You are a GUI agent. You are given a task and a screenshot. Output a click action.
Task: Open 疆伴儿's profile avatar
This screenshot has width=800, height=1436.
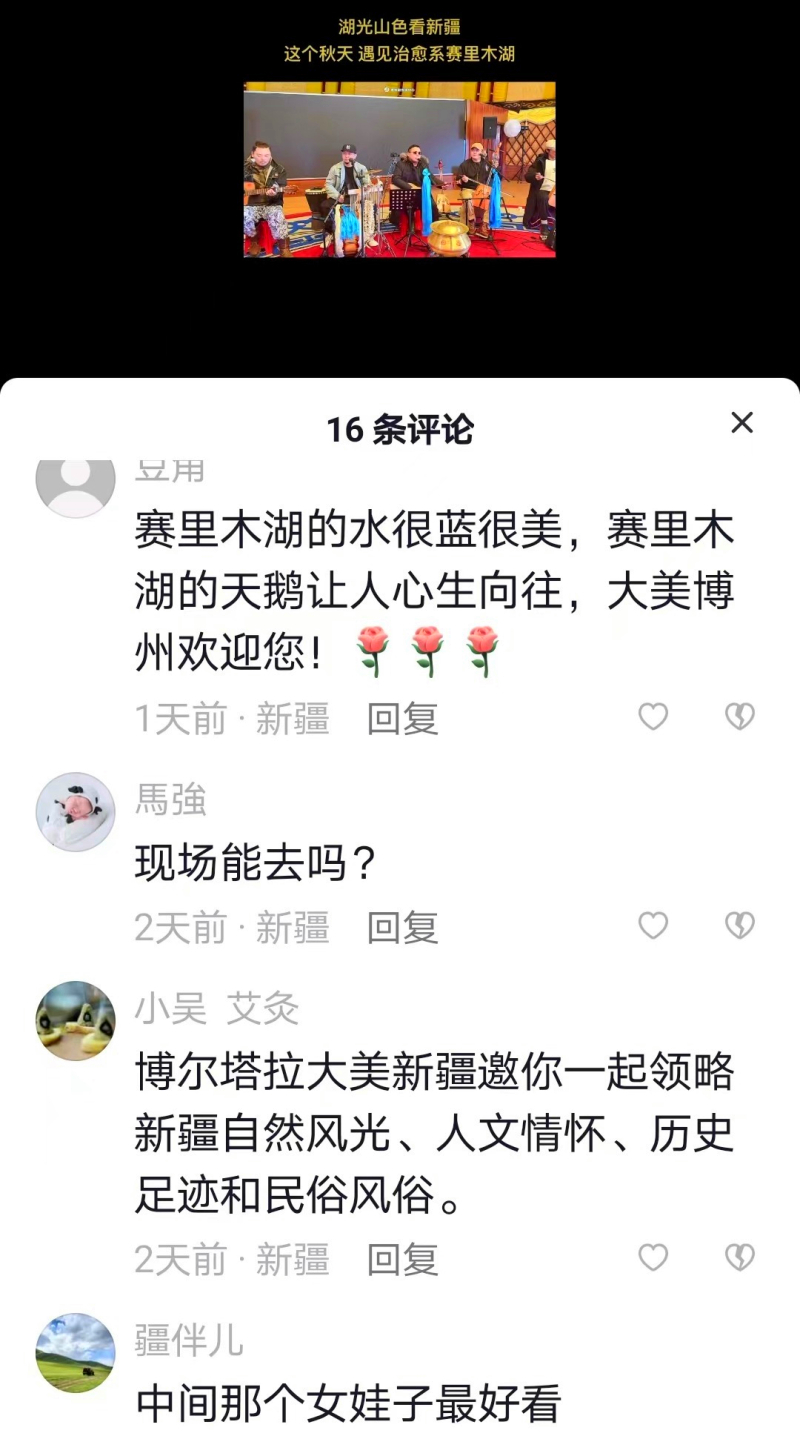click(75, 1352)
